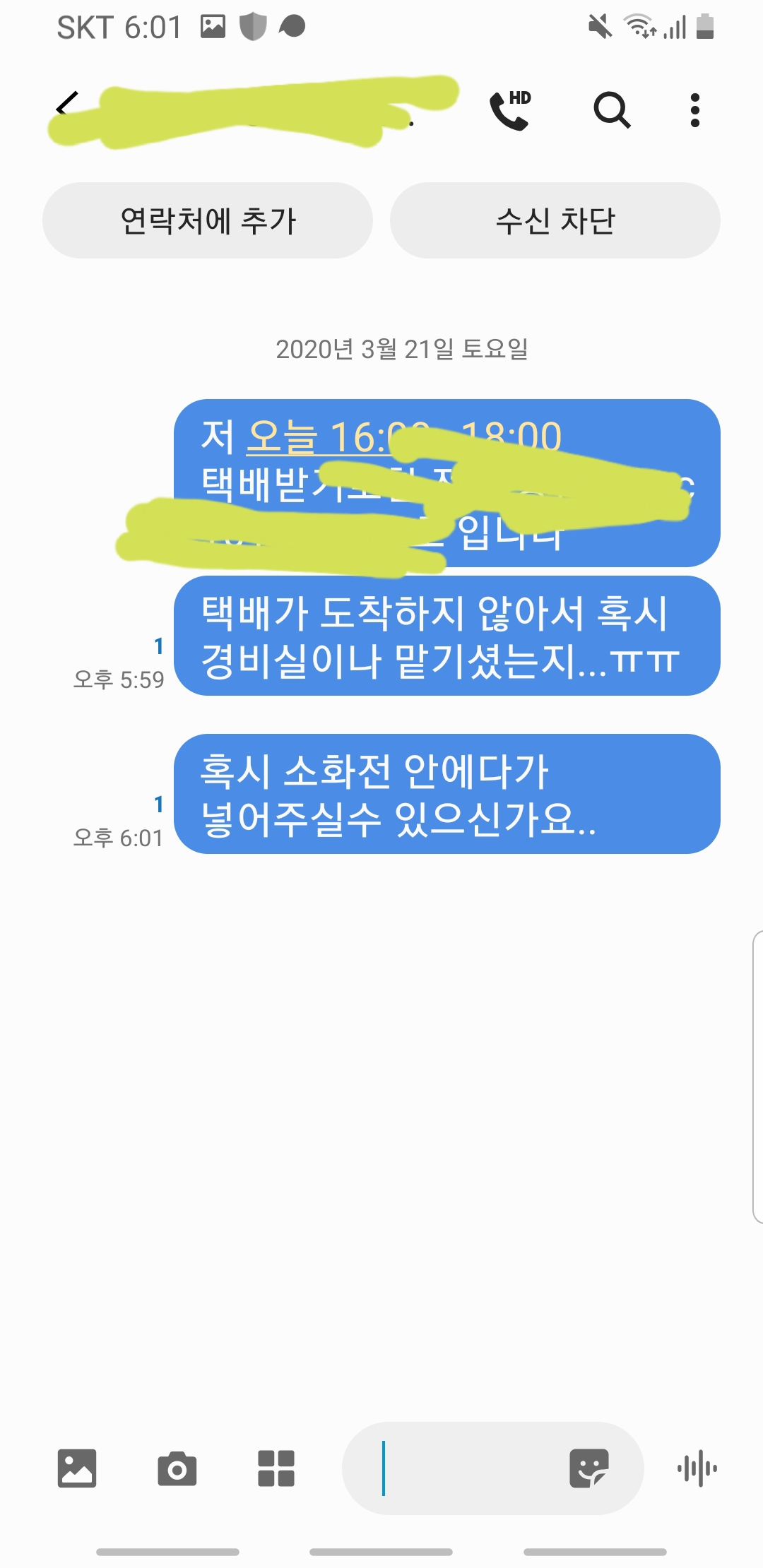This screenshot has width=763, height=1568.
Task: Record a voice message
Action: [x=697, y=1468]
